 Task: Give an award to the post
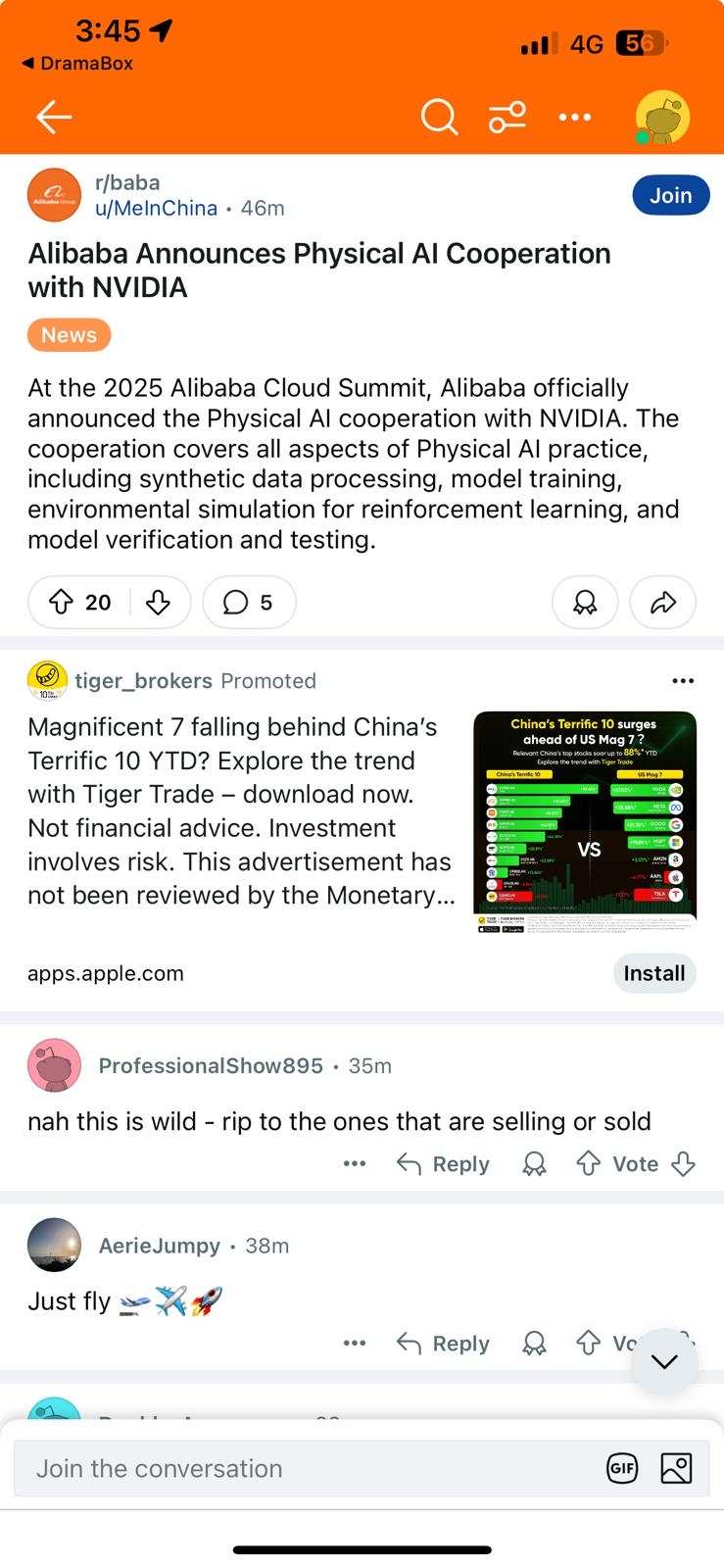(585, 603)
